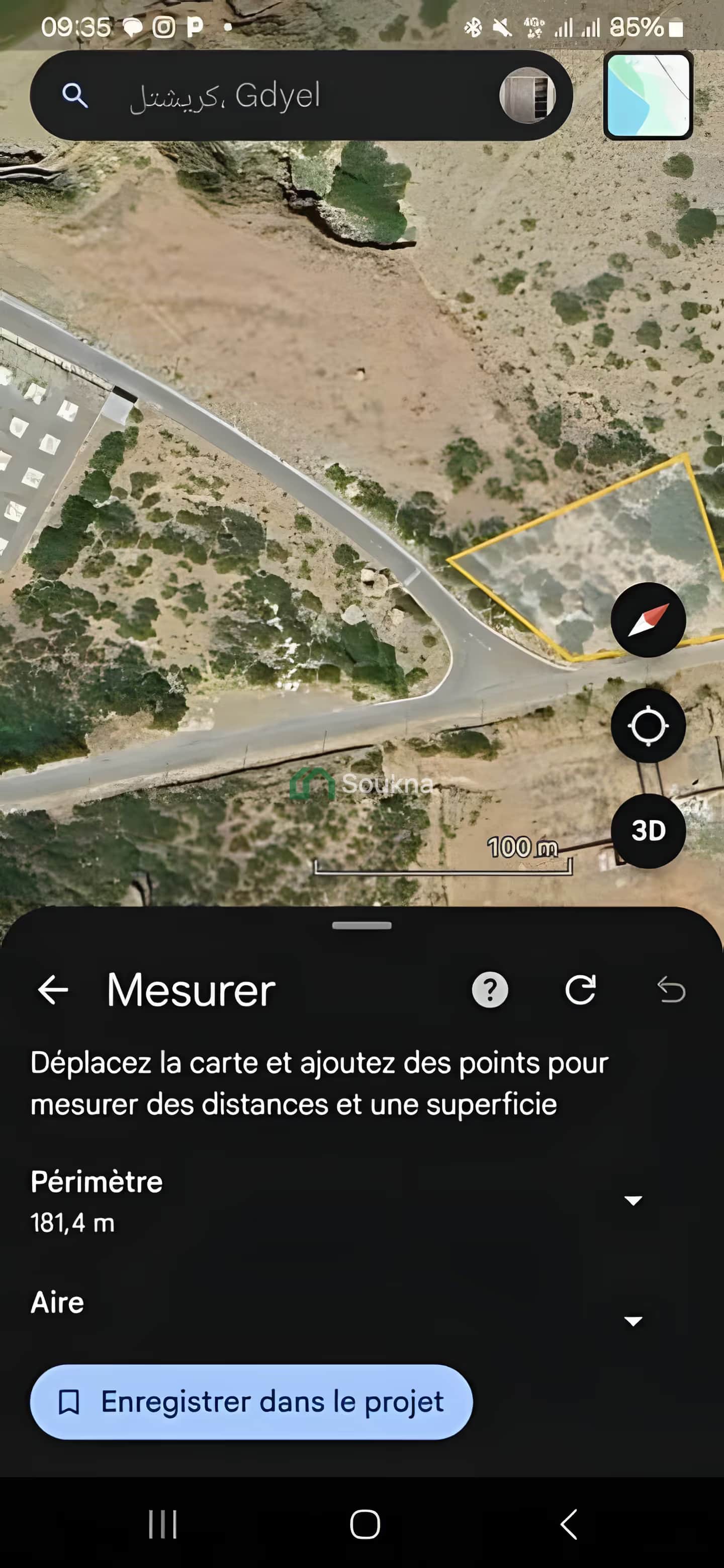Open the recent apps view
Screen dimensions: 724x1568
[162, 1524]
